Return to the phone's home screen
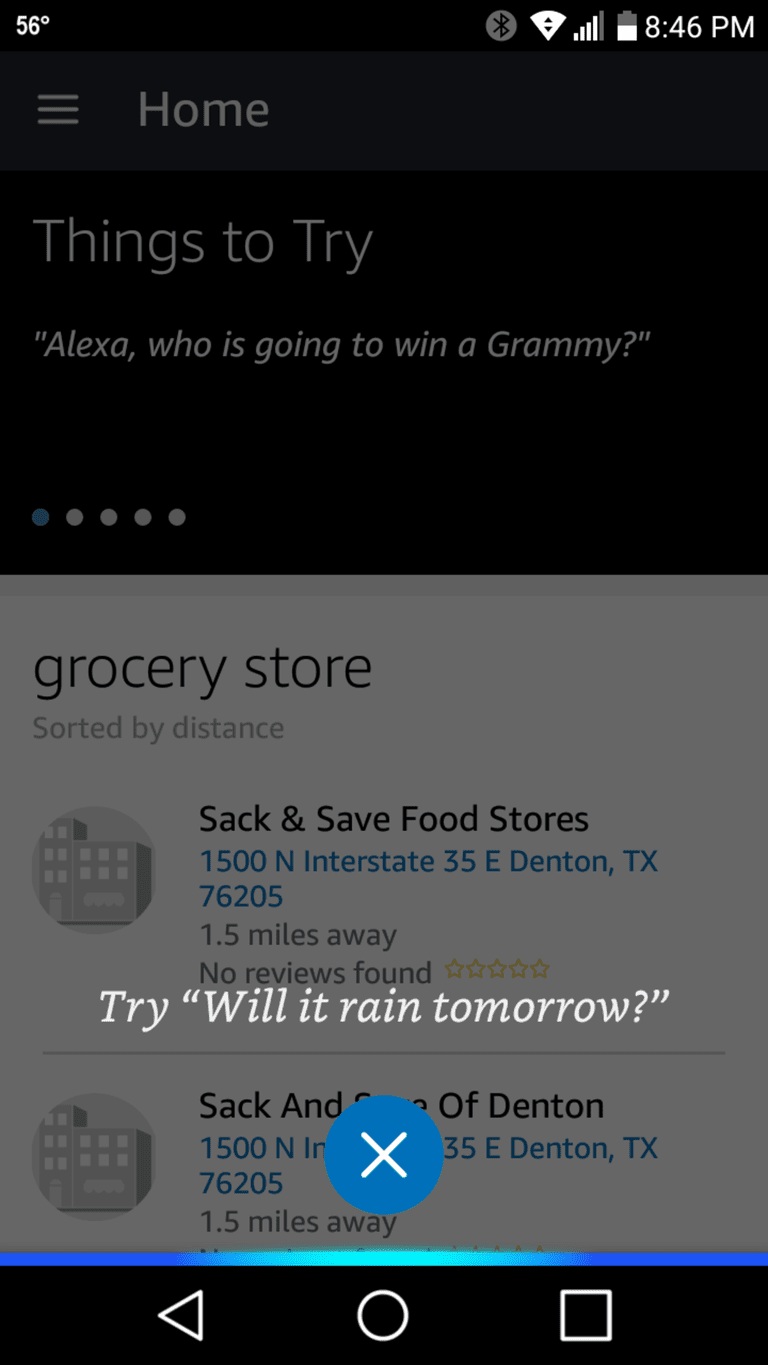The width and height of the screenshot is (768, 1365). coord(383,1314)
